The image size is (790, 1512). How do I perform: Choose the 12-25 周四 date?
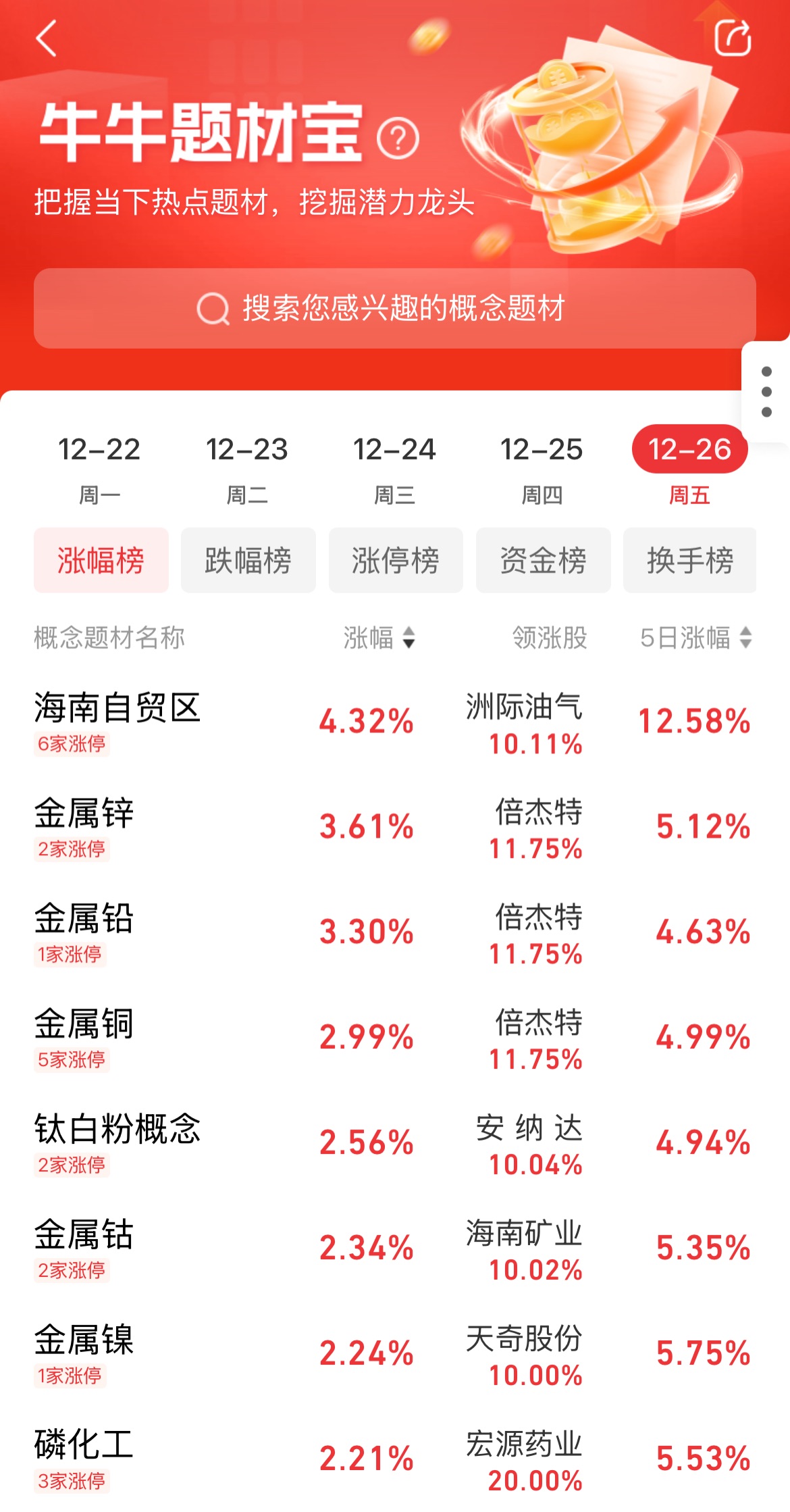point(542,468)
